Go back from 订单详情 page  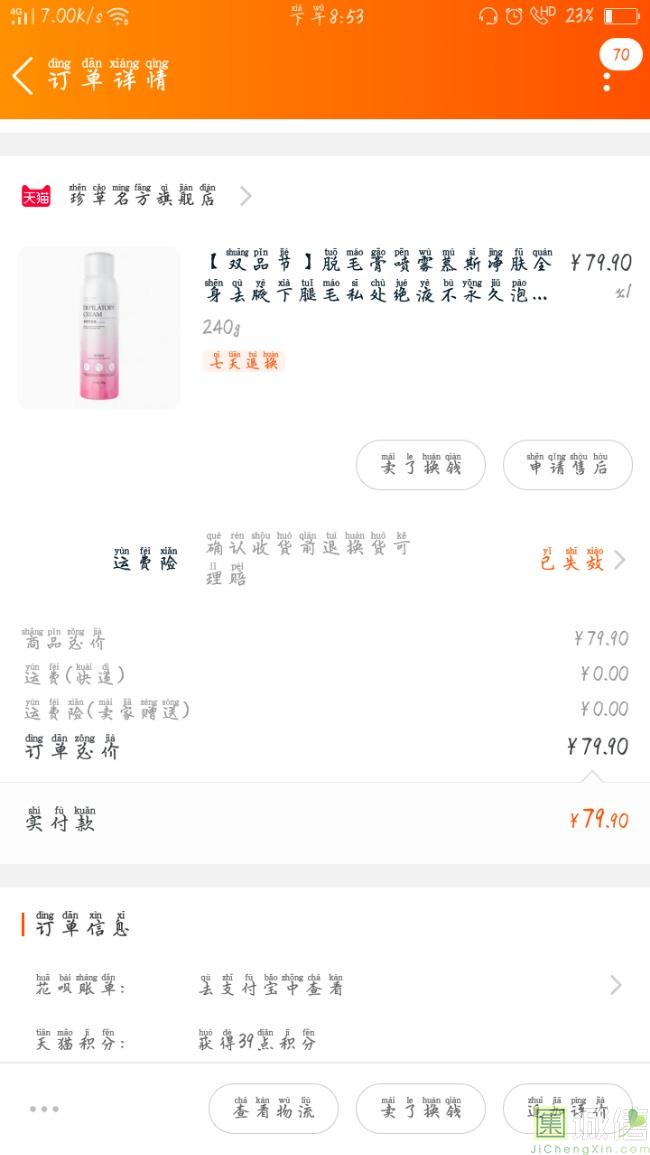(24, 77)
